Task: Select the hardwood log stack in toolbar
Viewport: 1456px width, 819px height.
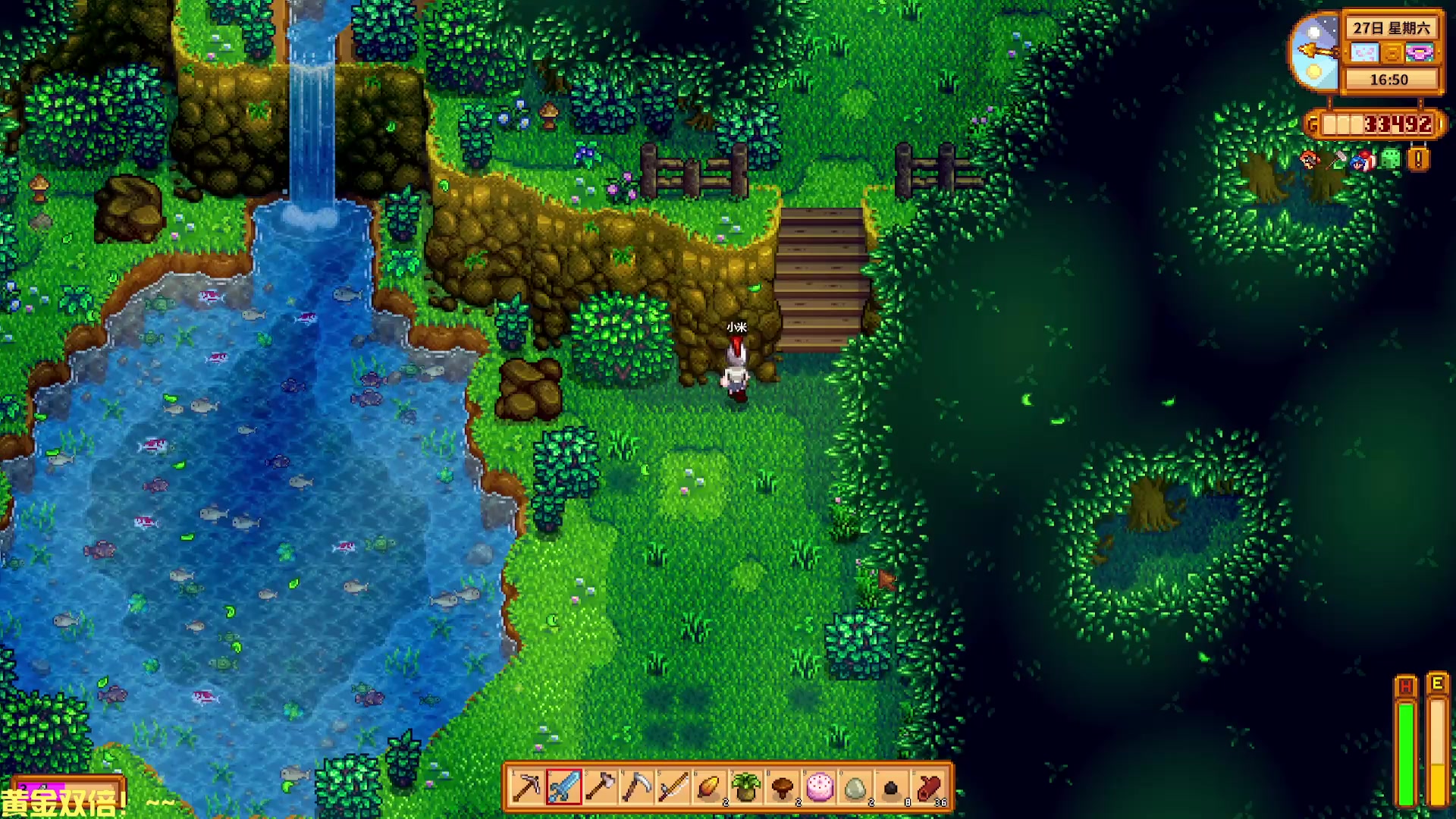Action: [x=928, y=787]
